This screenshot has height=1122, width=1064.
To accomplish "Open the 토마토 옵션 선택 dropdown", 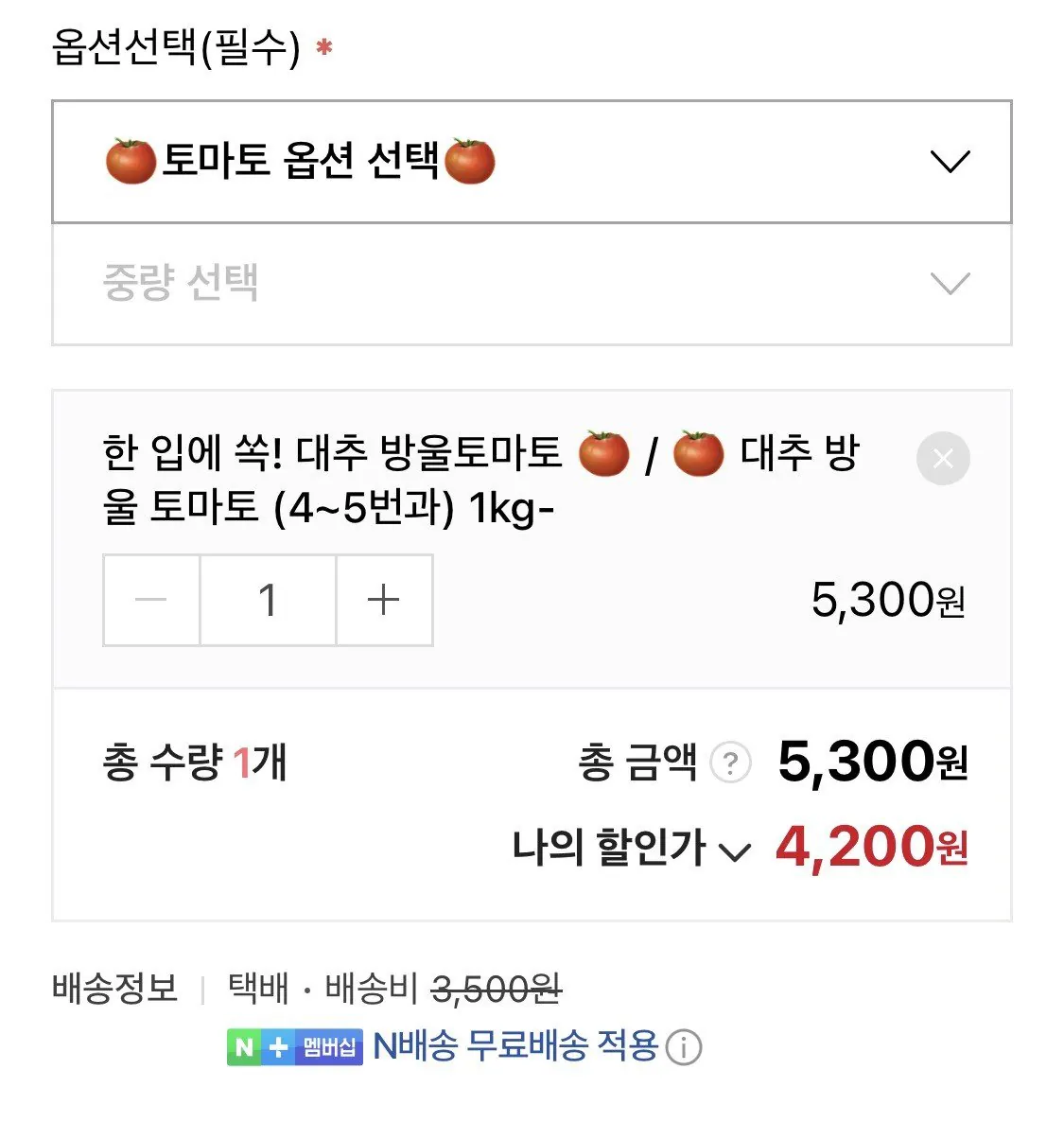I will (x=532, y=160).
